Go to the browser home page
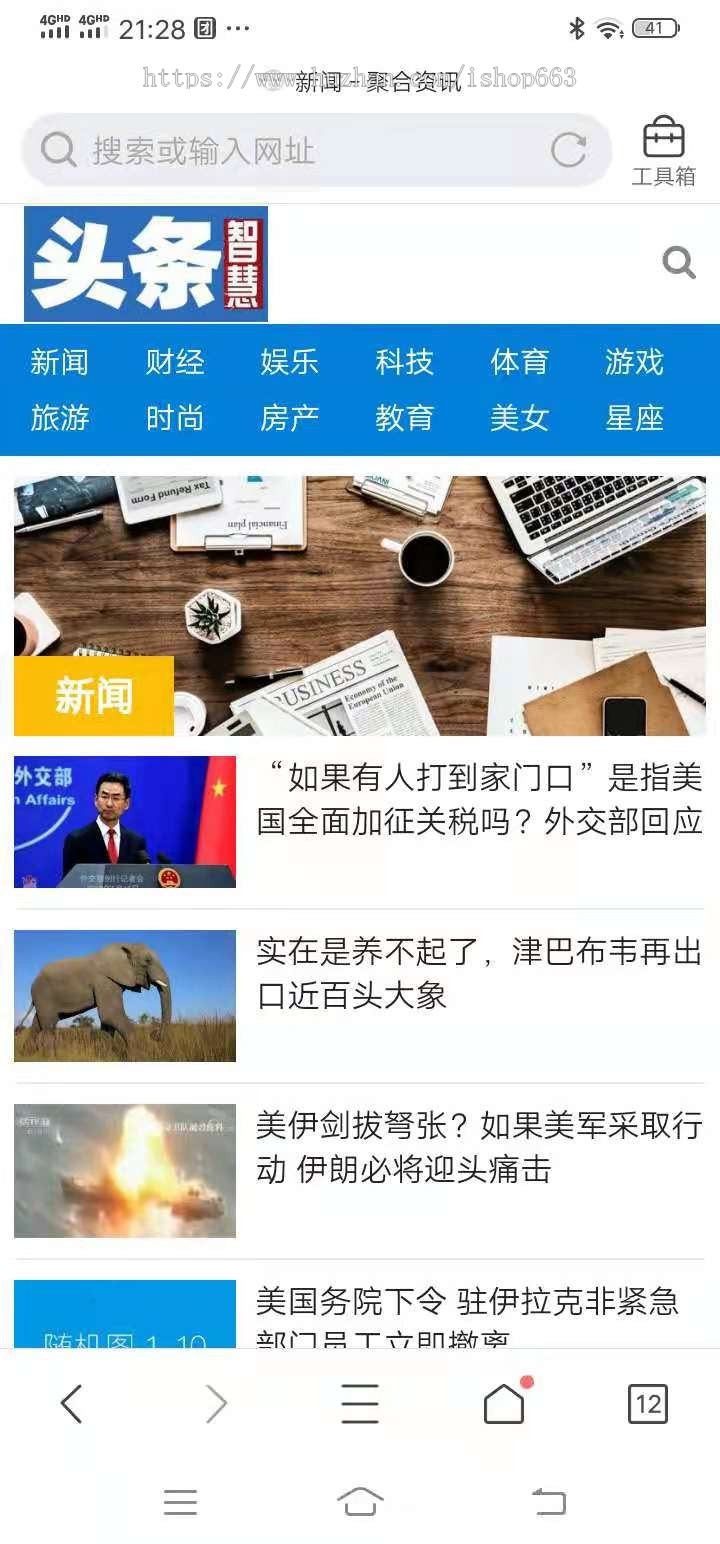The height and width of the screenshot is (1544, 720). point(504,1404)
